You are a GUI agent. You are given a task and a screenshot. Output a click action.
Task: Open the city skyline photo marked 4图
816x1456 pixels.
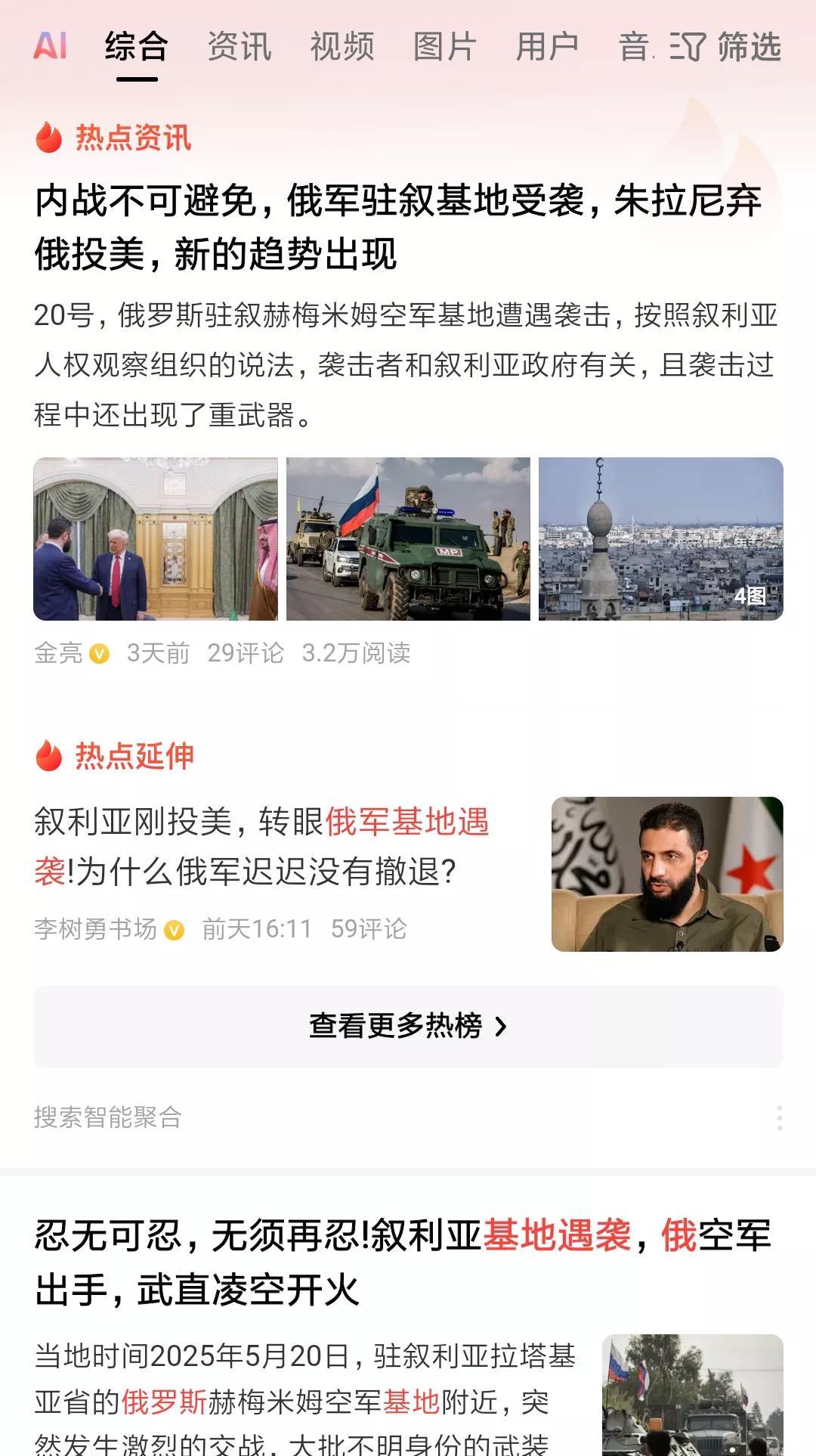[x=661, y=539]
